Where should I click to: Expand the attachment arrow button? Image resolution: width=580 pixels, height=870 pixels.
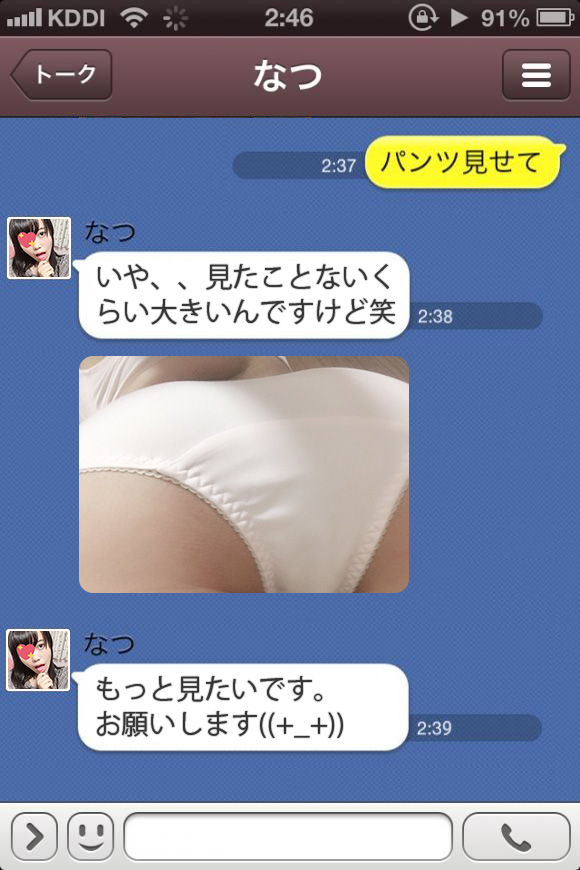coord(34,837)
